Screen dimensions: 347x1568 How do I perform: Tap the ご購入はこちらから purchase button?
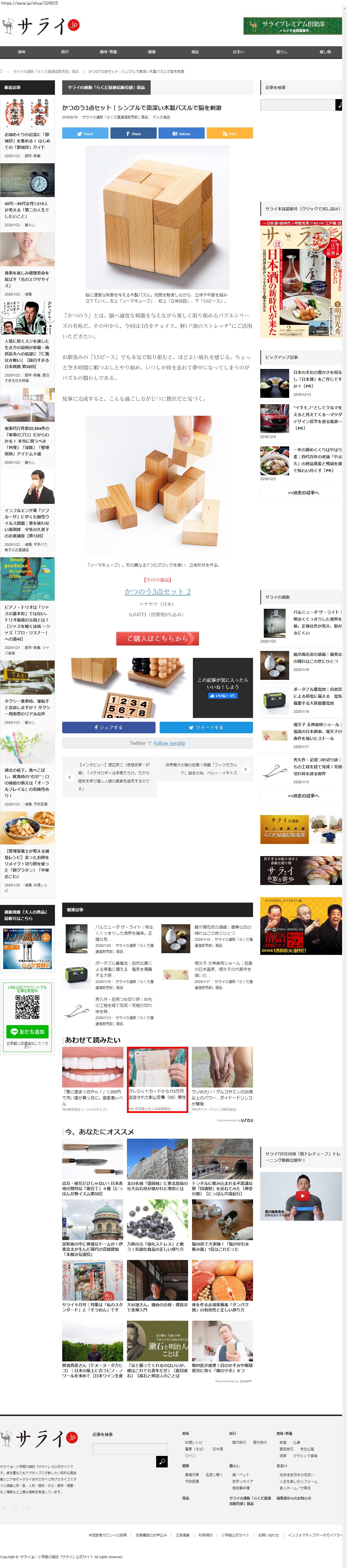click(157, 638)
